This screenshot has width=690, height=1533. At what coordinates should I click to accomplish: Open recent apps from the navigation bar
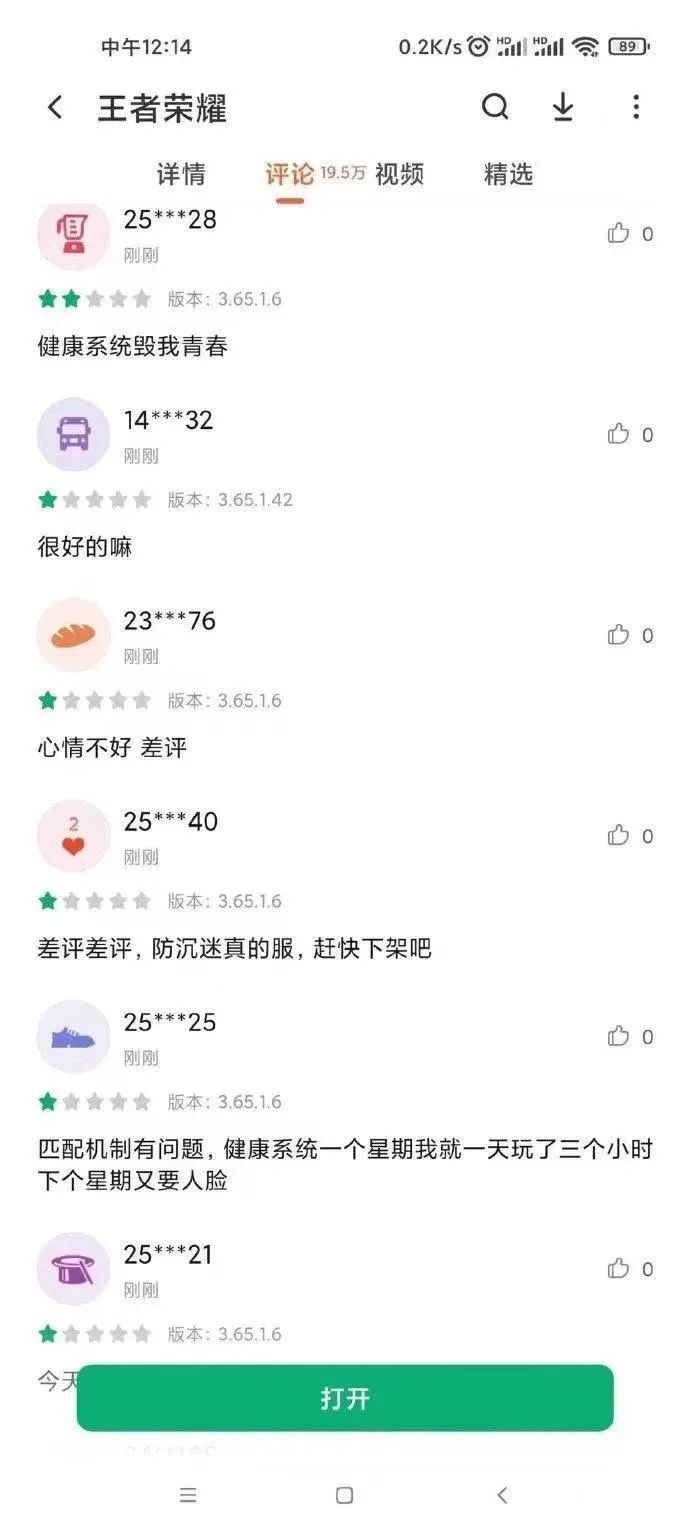pos(188,1495)
